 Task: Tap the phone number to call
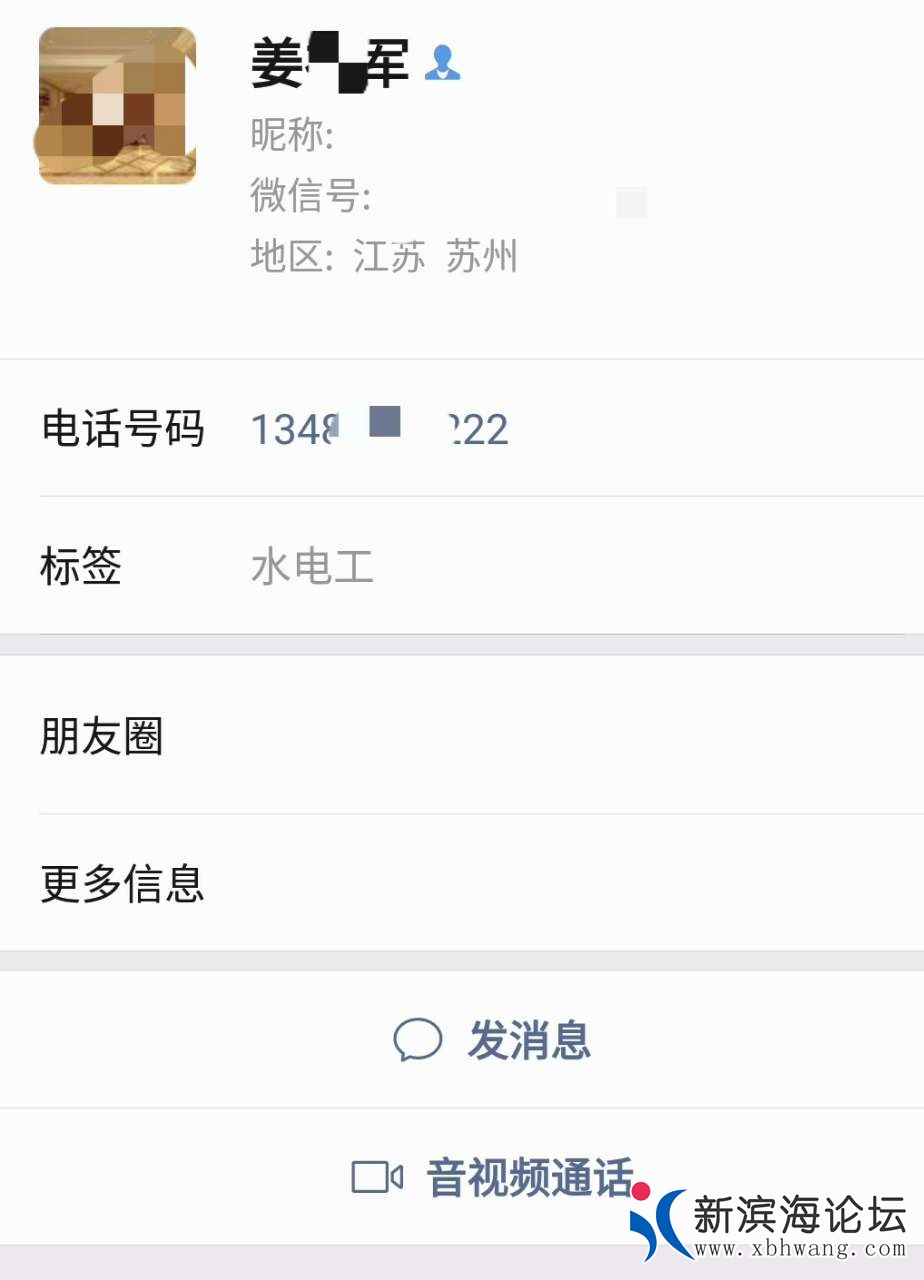379,429
